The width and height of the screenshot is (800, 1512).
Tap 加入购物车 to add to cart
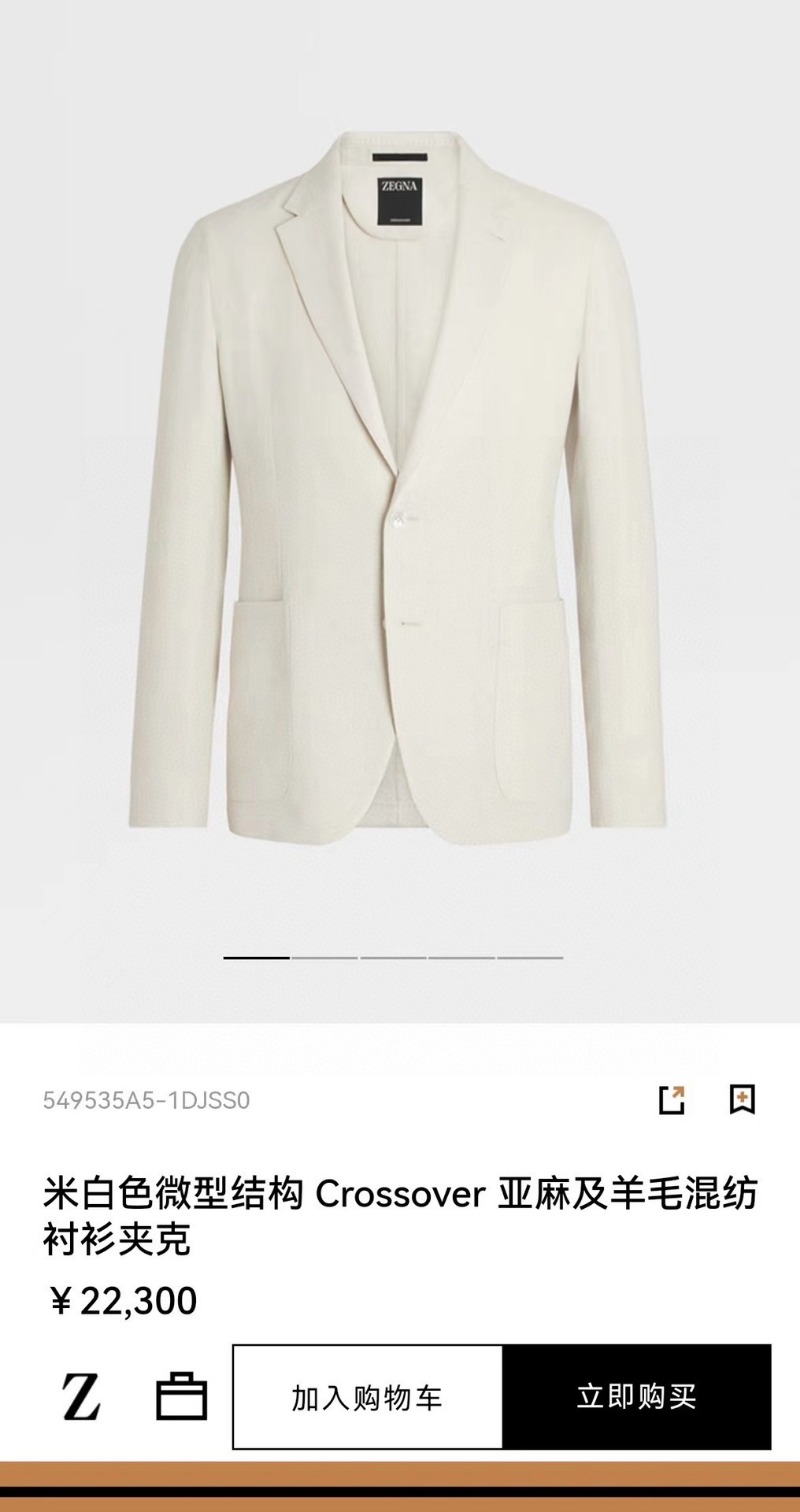click(367, 1397)
